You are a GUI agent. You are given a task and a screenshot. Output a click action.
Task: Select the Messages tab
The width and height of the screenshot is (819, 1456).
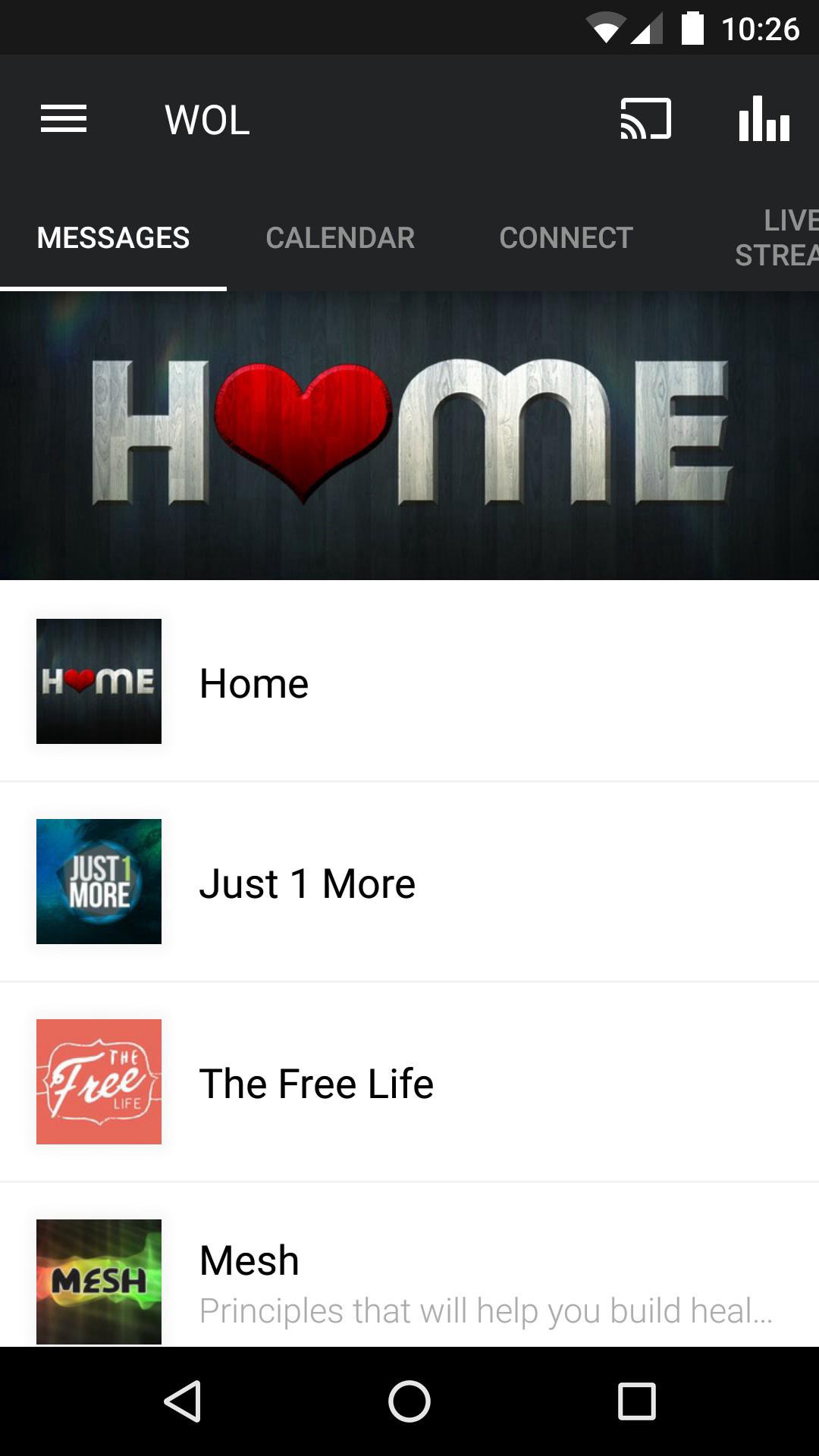pyautogui.click(x=113, y=238)
